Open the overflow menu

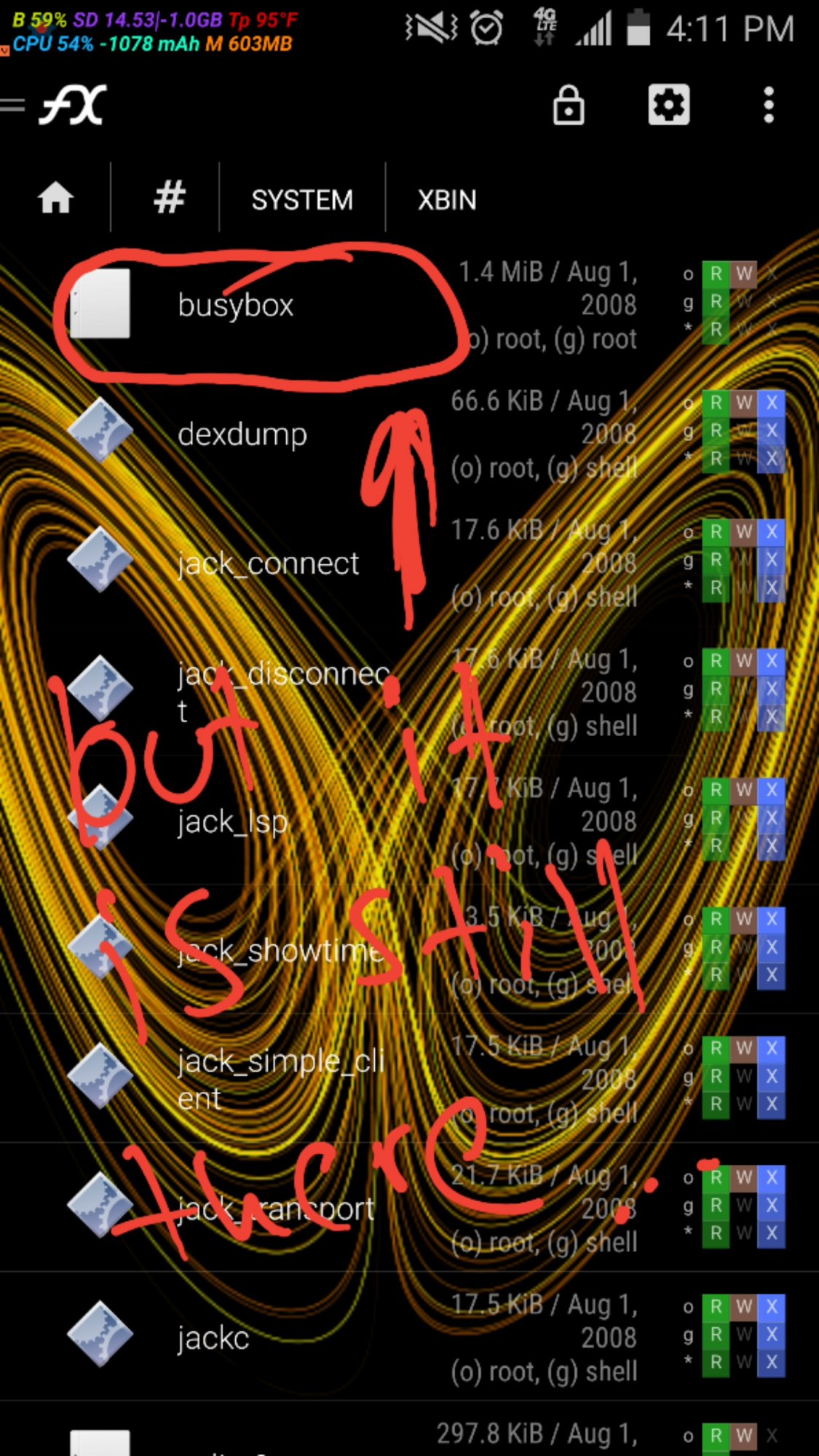pyautogui.click(x=768, y=106)
